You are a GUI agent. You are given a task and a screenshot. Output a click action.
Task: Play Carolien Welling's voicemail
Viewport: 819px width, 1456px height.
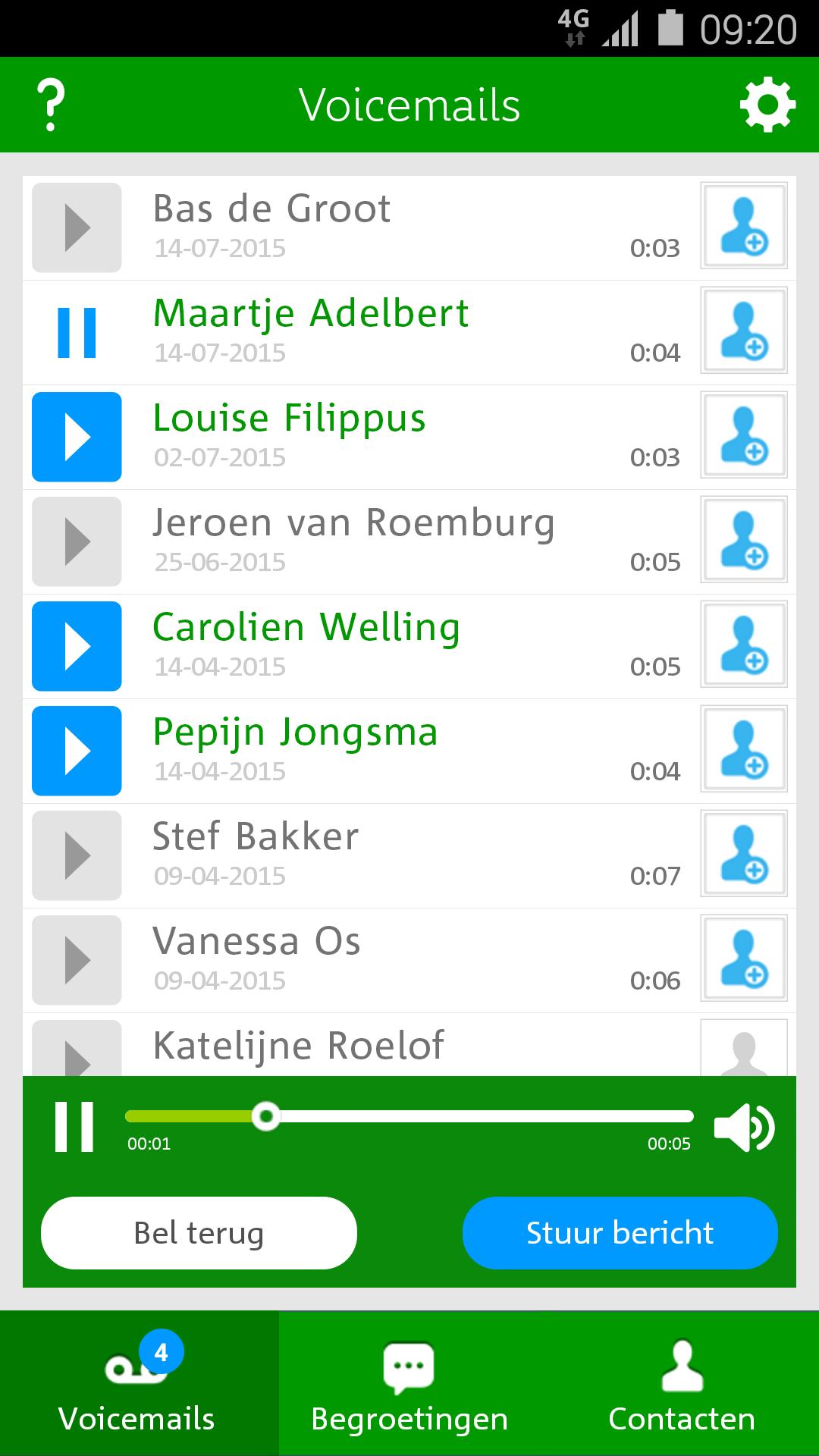pyautogui.click(x=76, y=646)
